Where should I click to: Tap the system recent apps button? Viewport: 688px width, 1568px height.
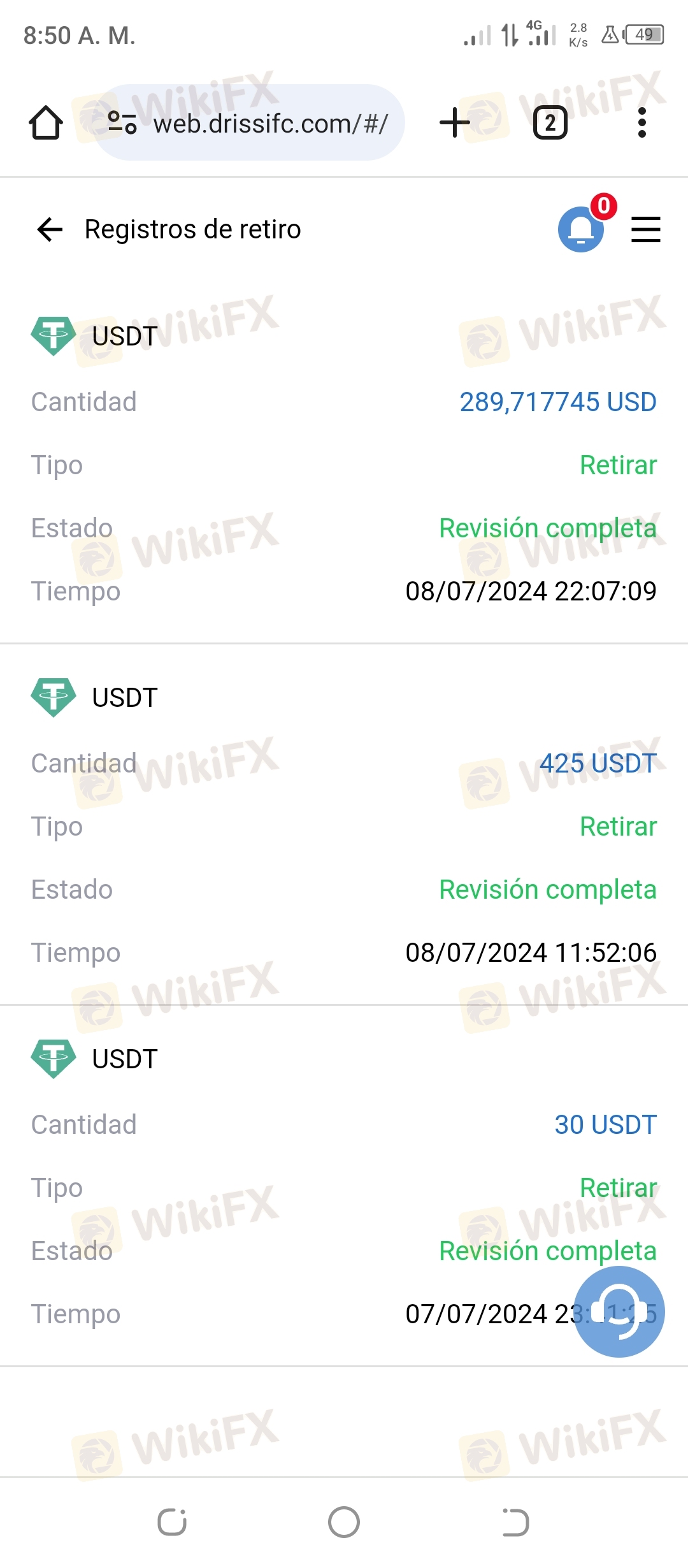tap(172, 1522)
